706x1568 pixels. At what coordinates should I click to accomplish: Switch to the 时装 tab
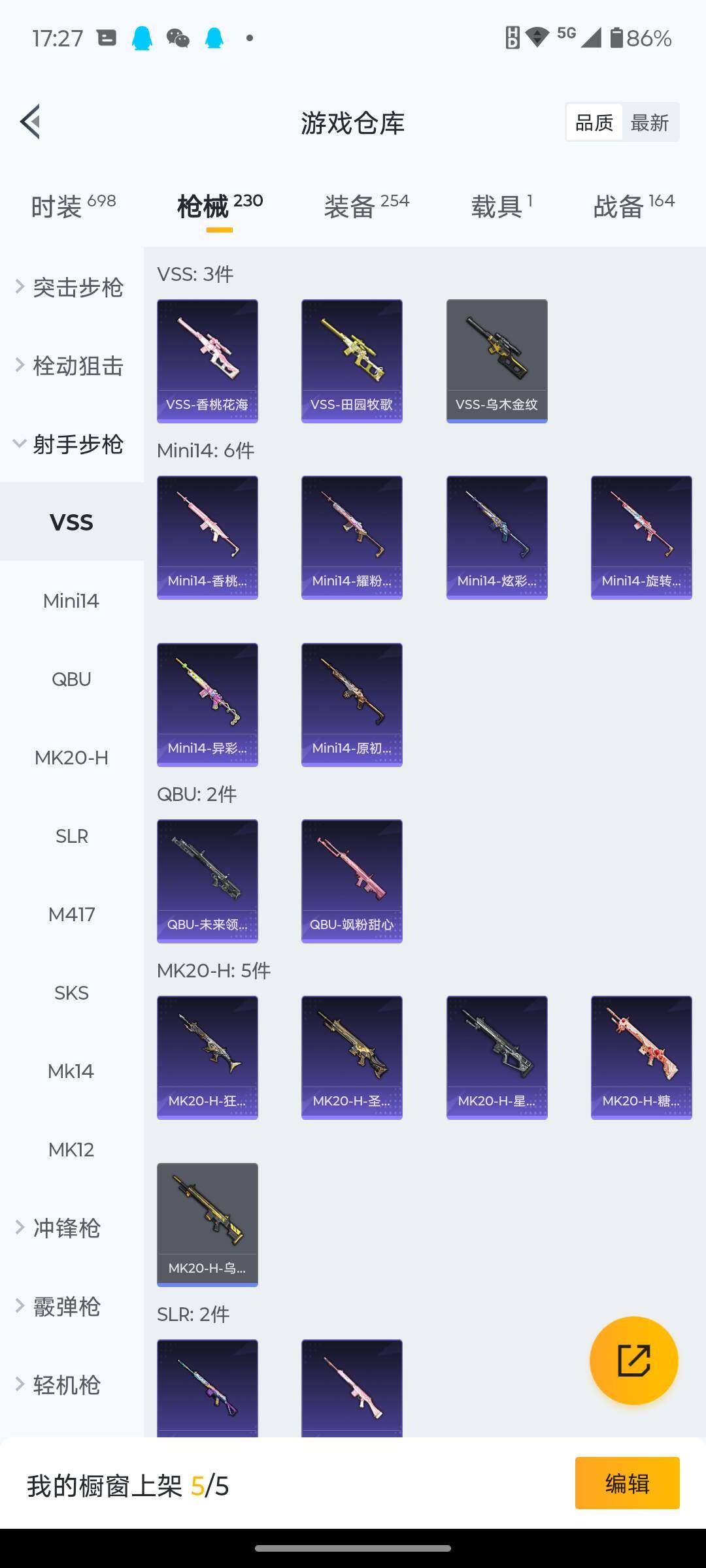pos(73,206)
